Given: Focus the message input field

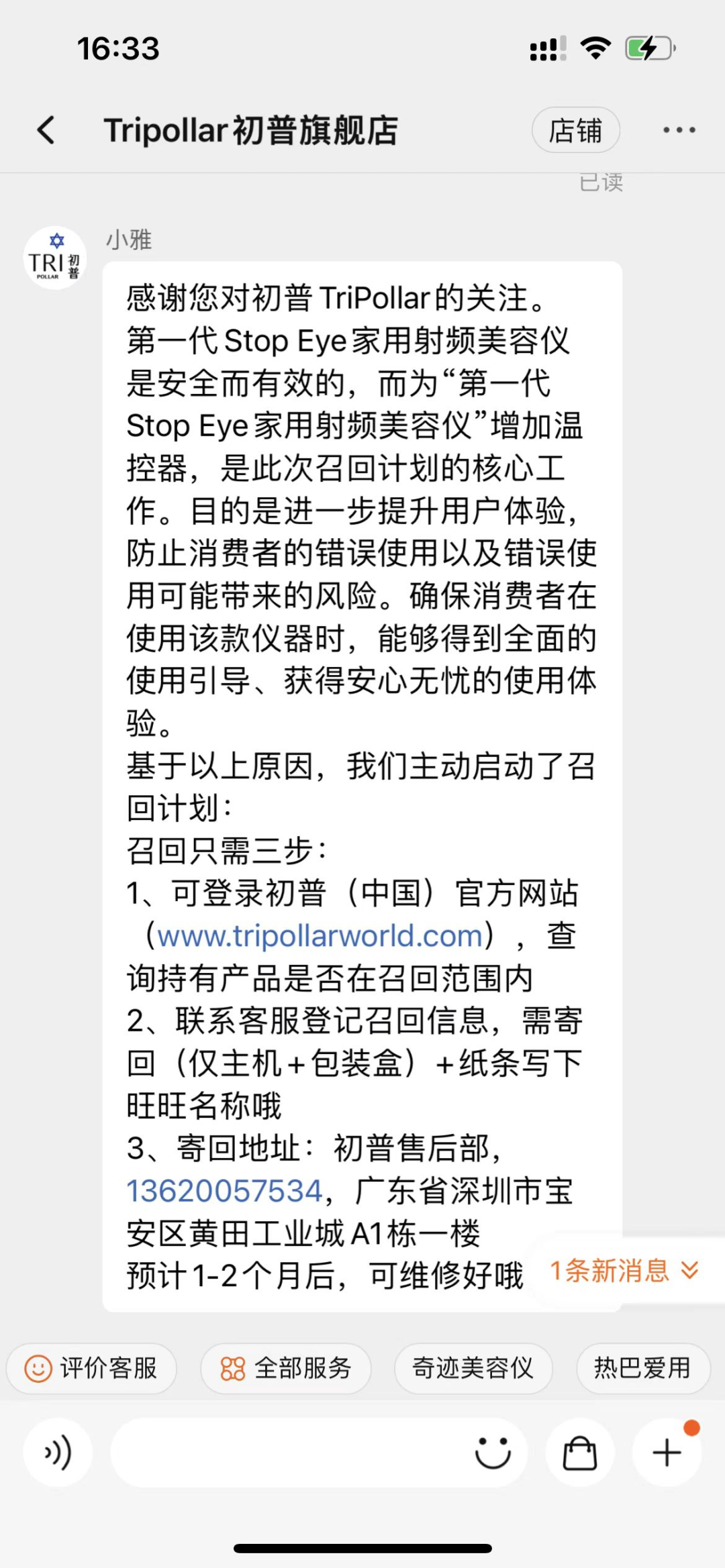Looking at the screenshot, I should [289, 1453].
